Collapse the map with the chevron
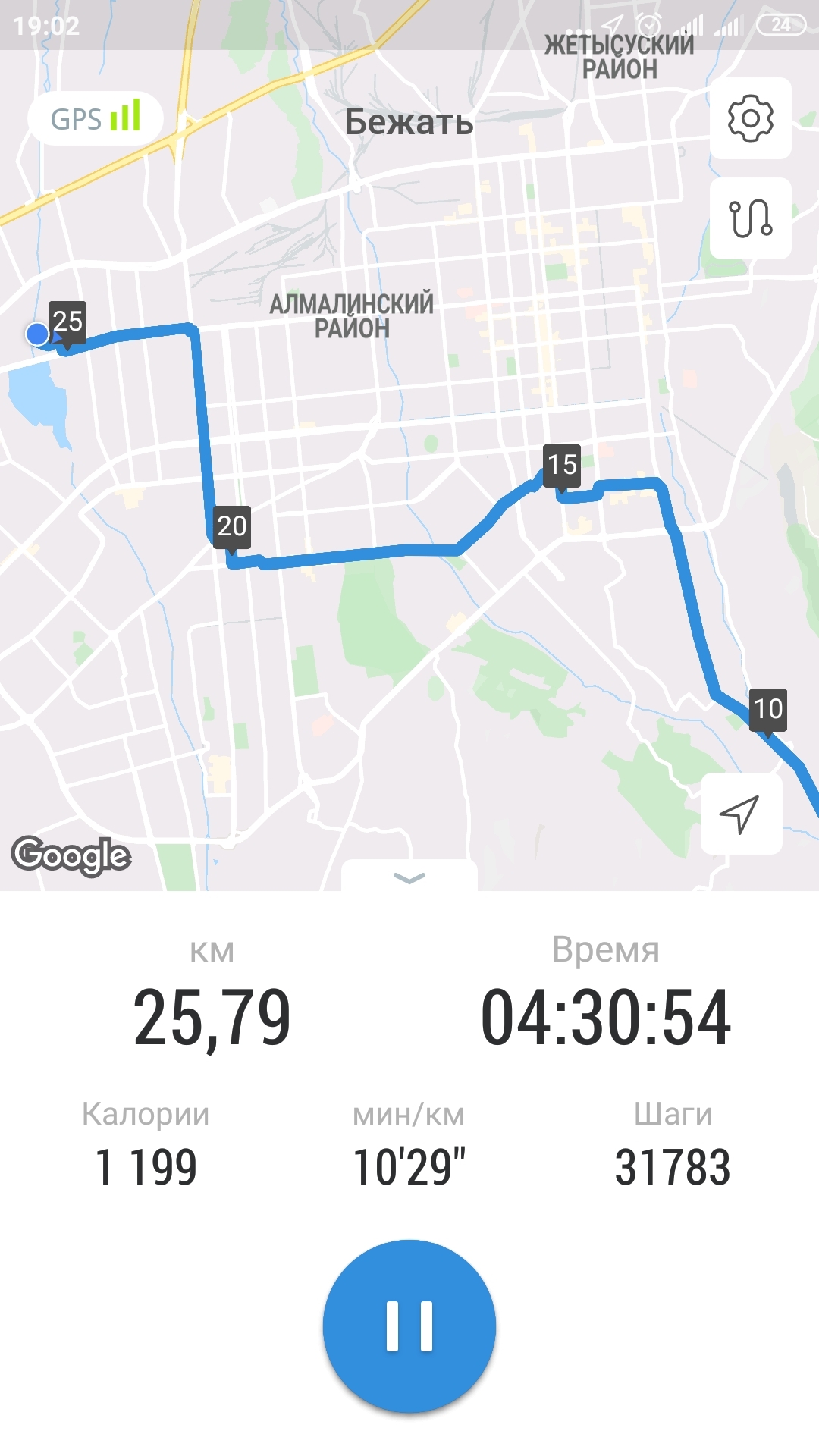This screenshot has height=1456, width=819. click(x=409, y=877)
